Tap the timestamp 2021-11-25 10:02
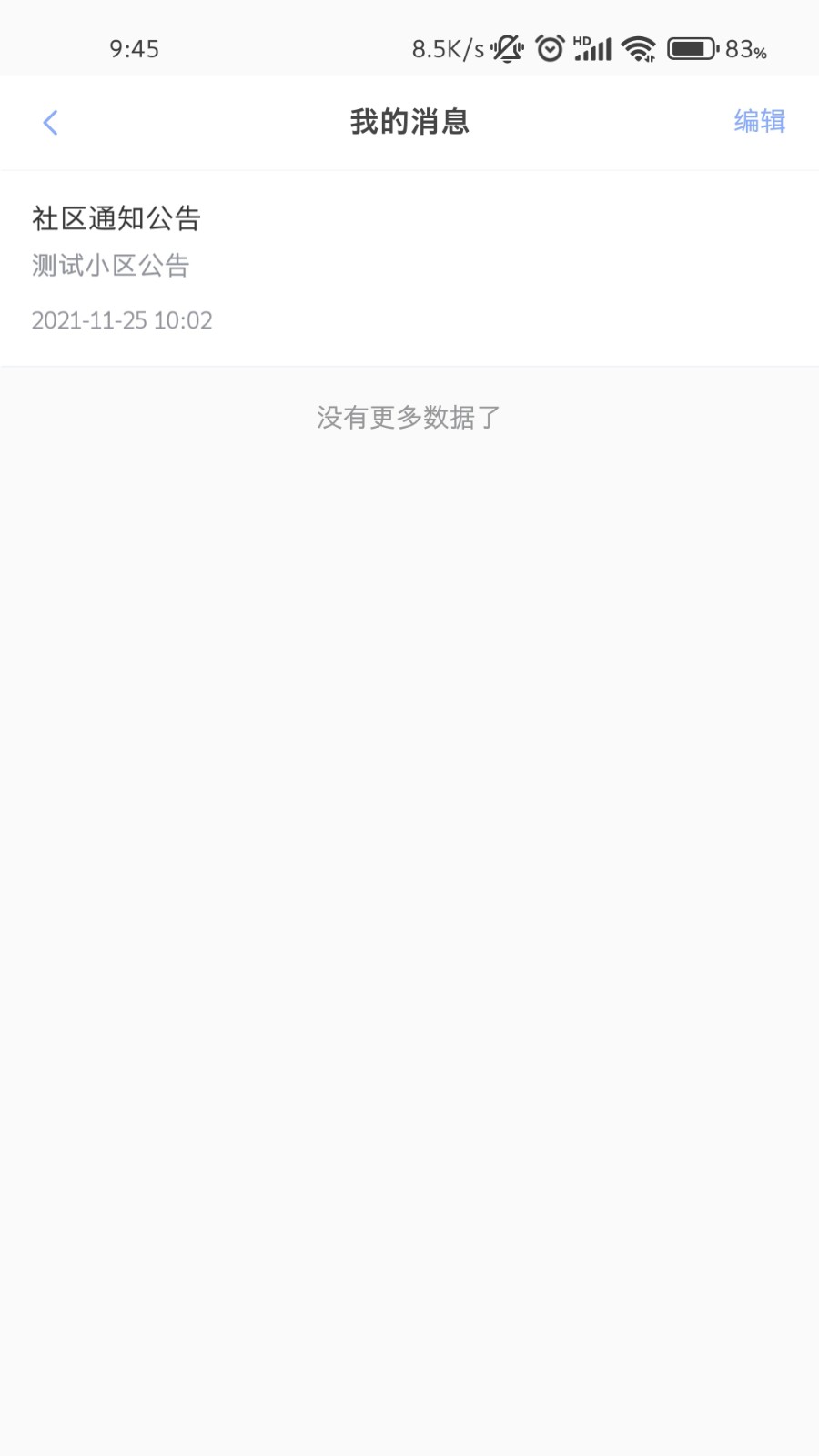Screen dimensions: 819x1456 122,320
